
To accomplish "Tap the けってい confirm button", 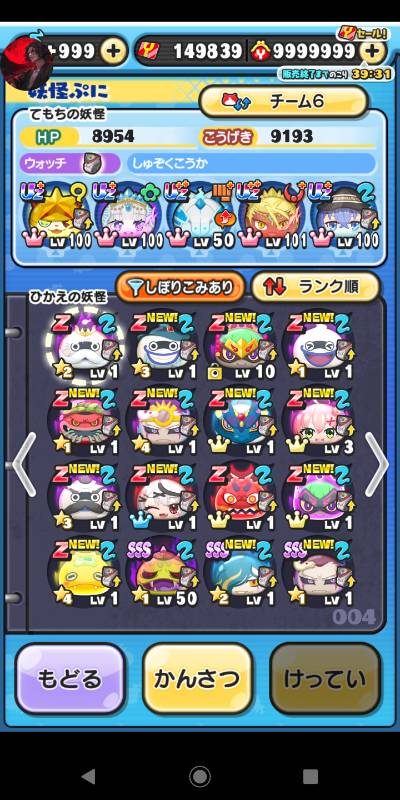I will 325,679.
